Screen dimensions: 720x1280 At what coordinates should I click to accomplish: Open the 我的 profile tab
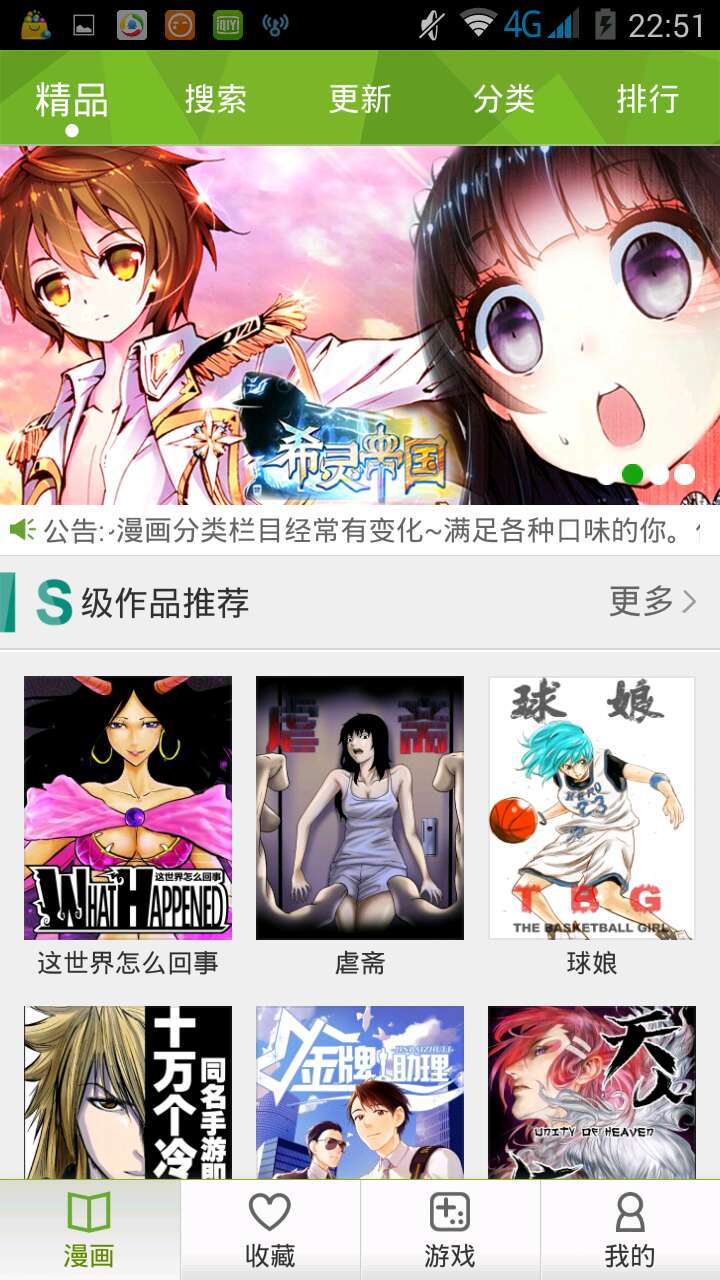coord(630,1230)
